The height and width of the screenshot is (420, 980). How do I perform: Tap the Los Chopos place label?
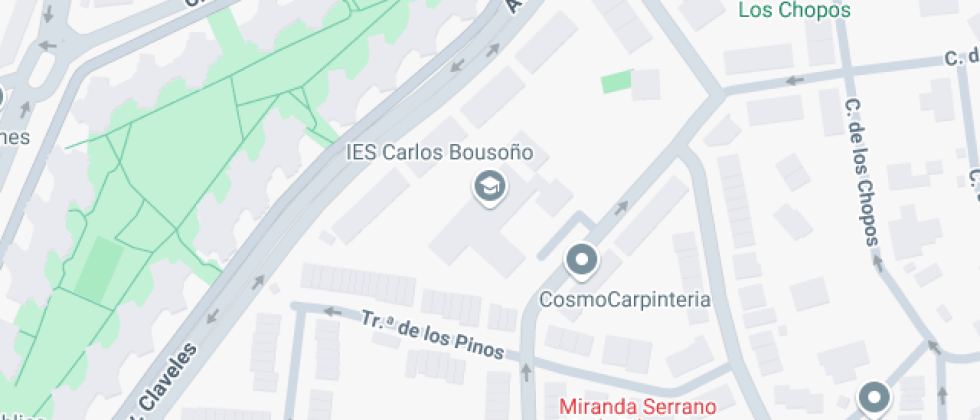coord(794,10)
